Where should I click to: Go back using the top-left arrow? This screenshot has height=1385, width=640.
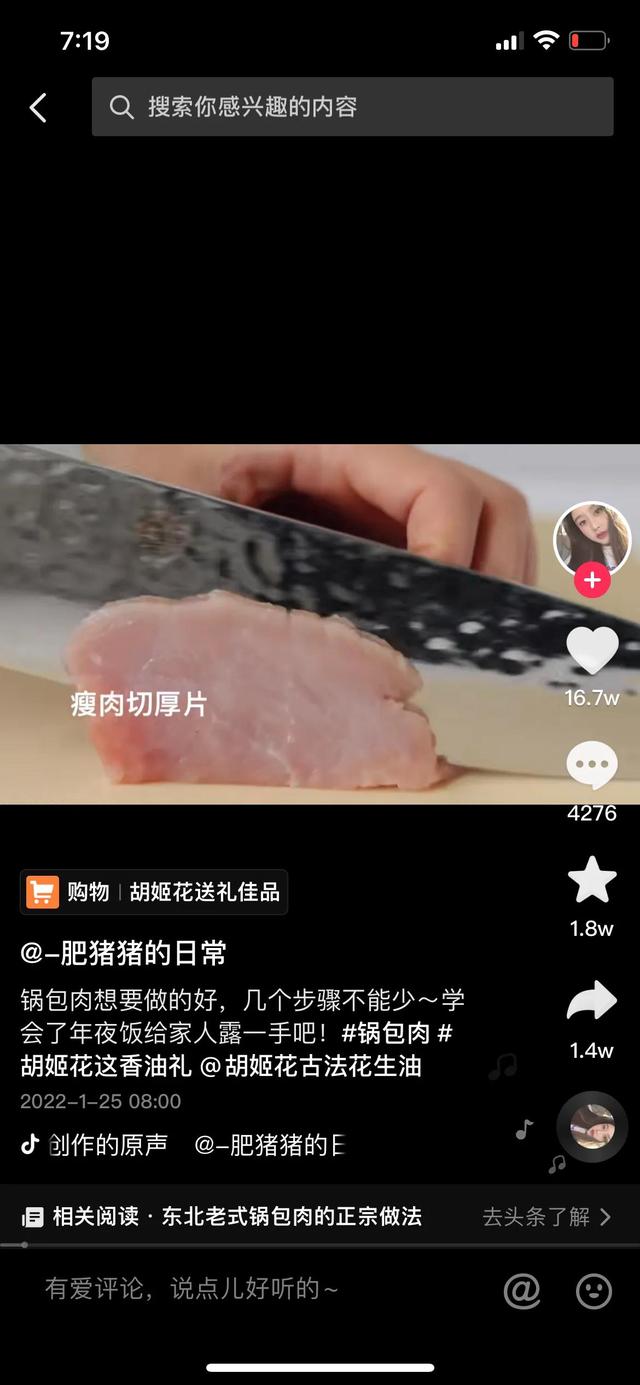point(38,108)
